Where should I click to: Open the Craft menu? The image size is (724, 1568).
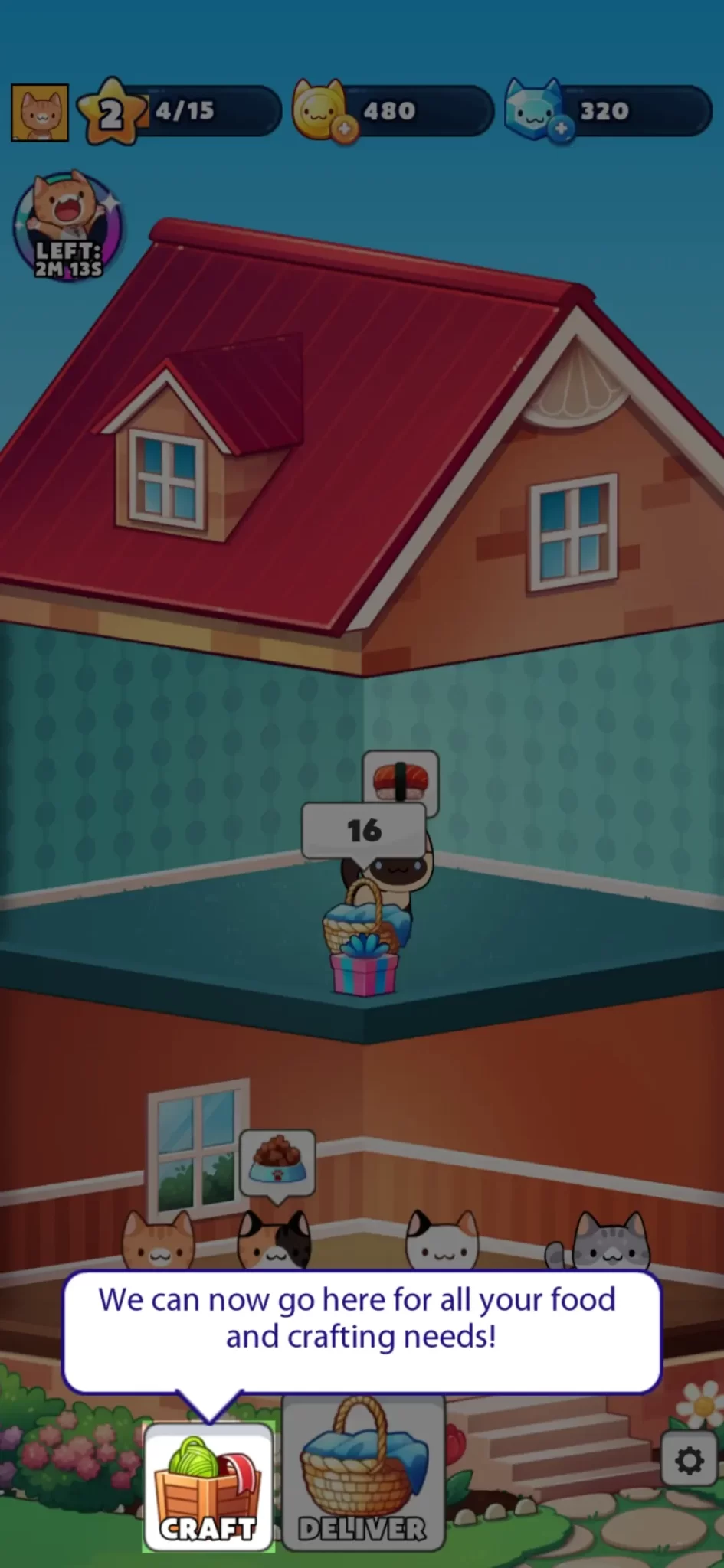(x=208, y=1487)
